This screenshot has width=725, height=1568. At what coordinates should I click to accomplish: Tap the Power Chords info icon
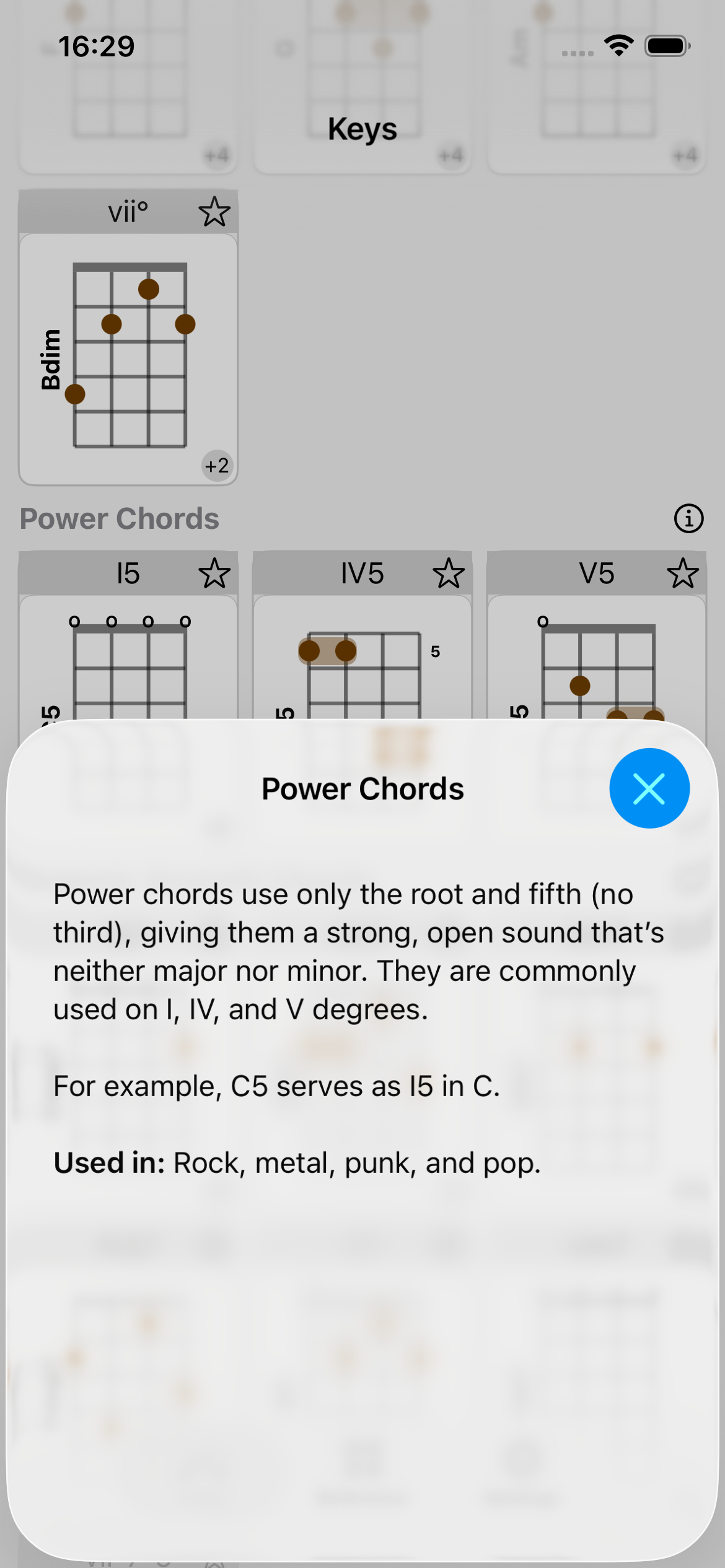tap(688, 518)
